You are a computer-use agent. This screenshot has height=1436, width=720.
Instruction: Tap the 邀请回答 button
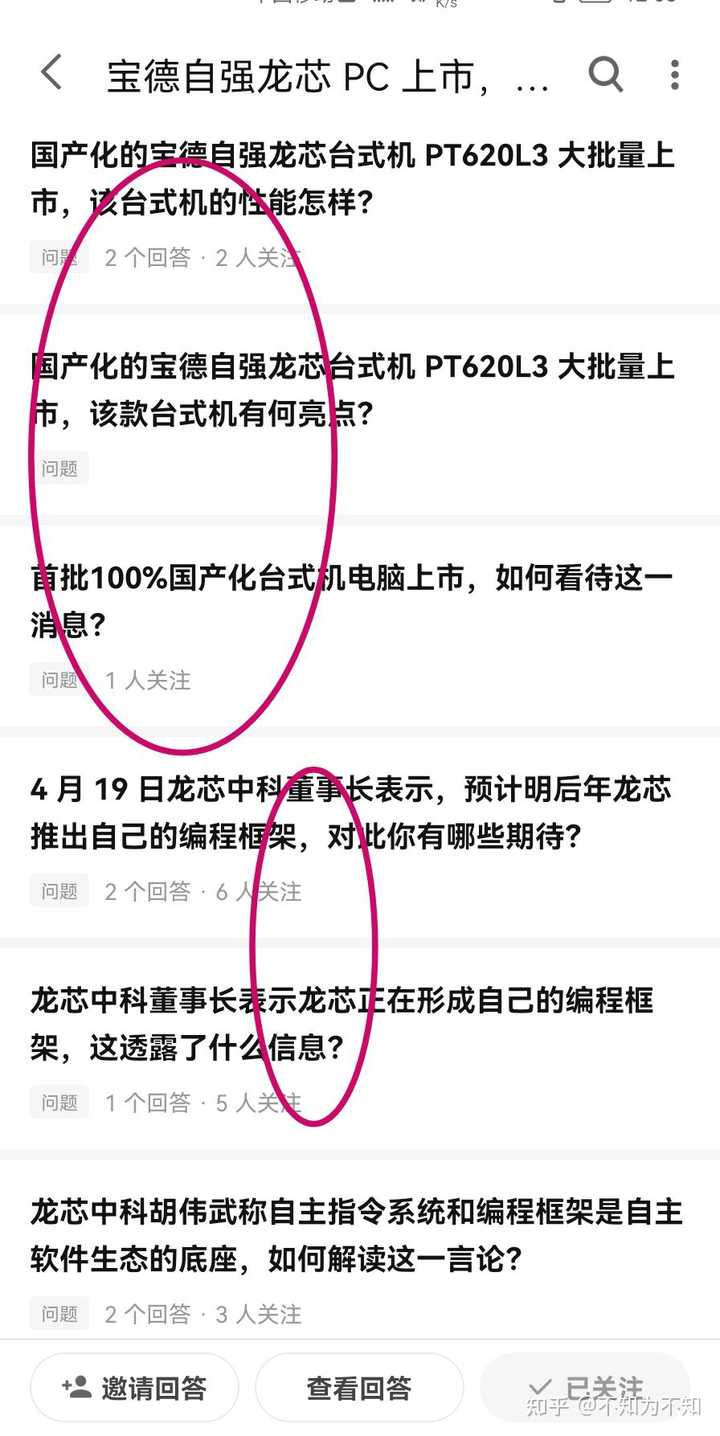coord(135,1388)
